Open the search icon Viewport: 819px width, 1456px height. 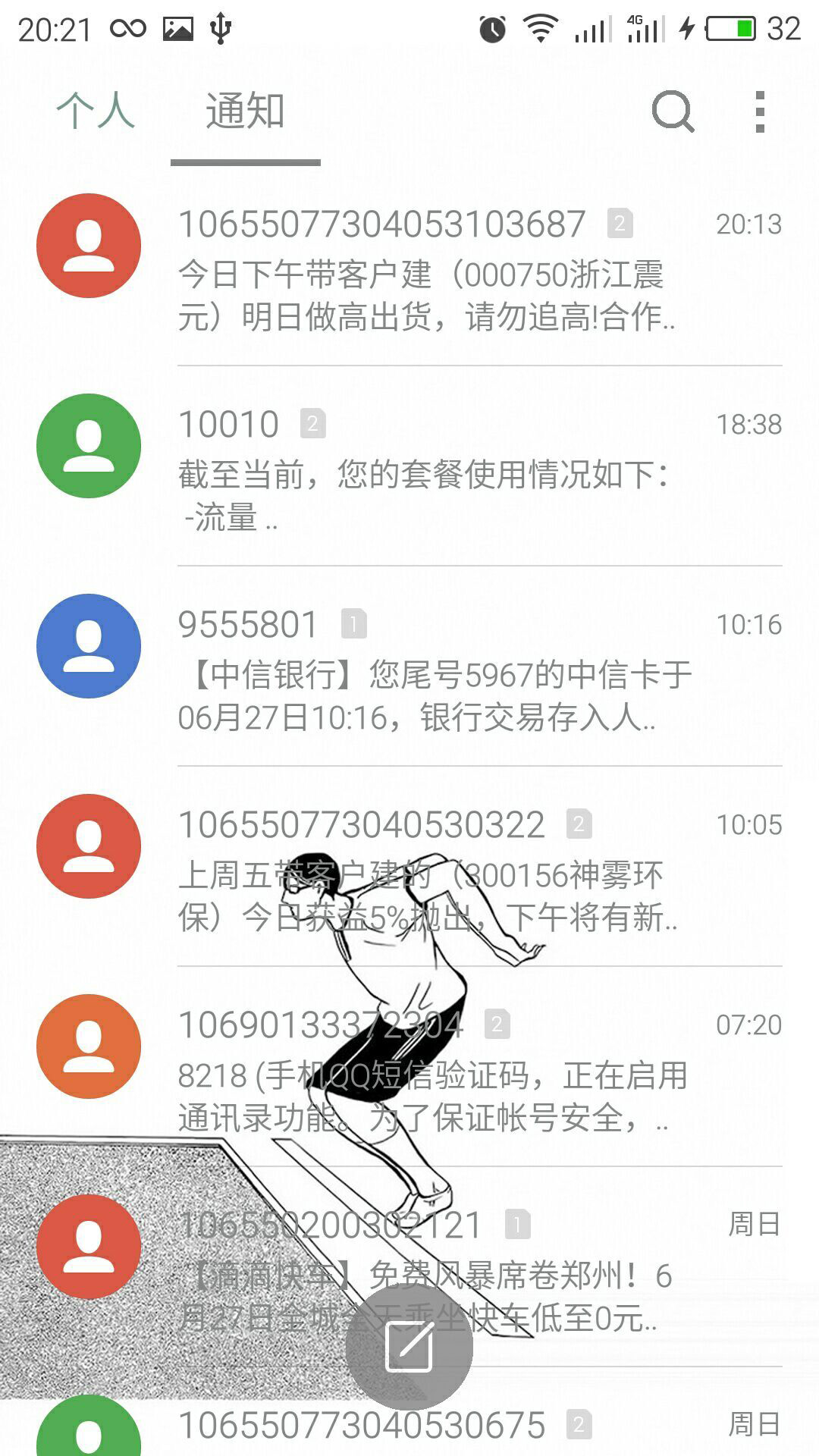point(673,111)
